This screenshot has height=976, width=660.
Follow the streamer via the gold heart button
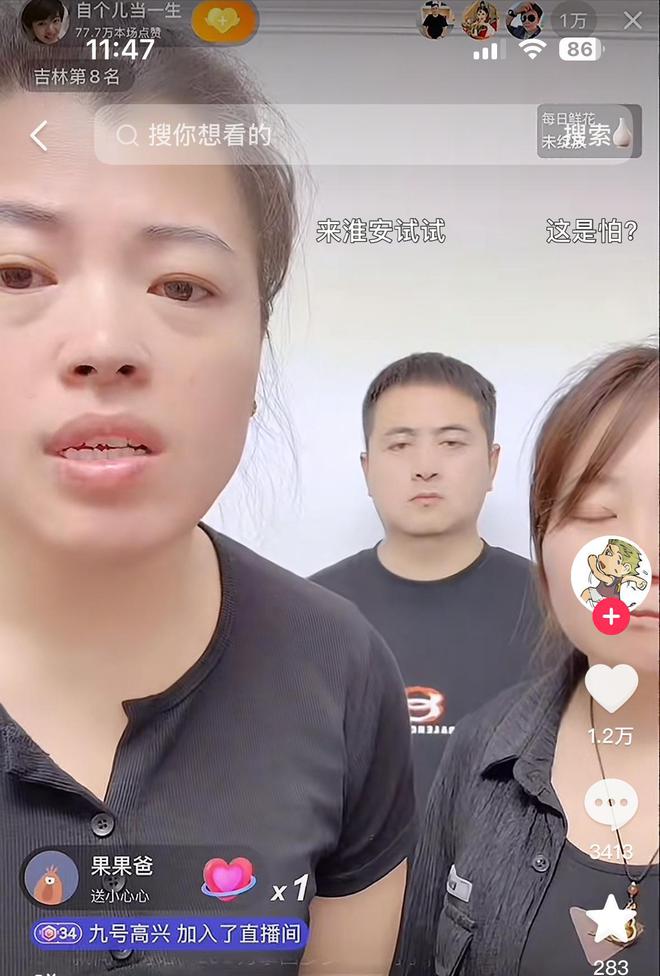(x=223, y=21)
